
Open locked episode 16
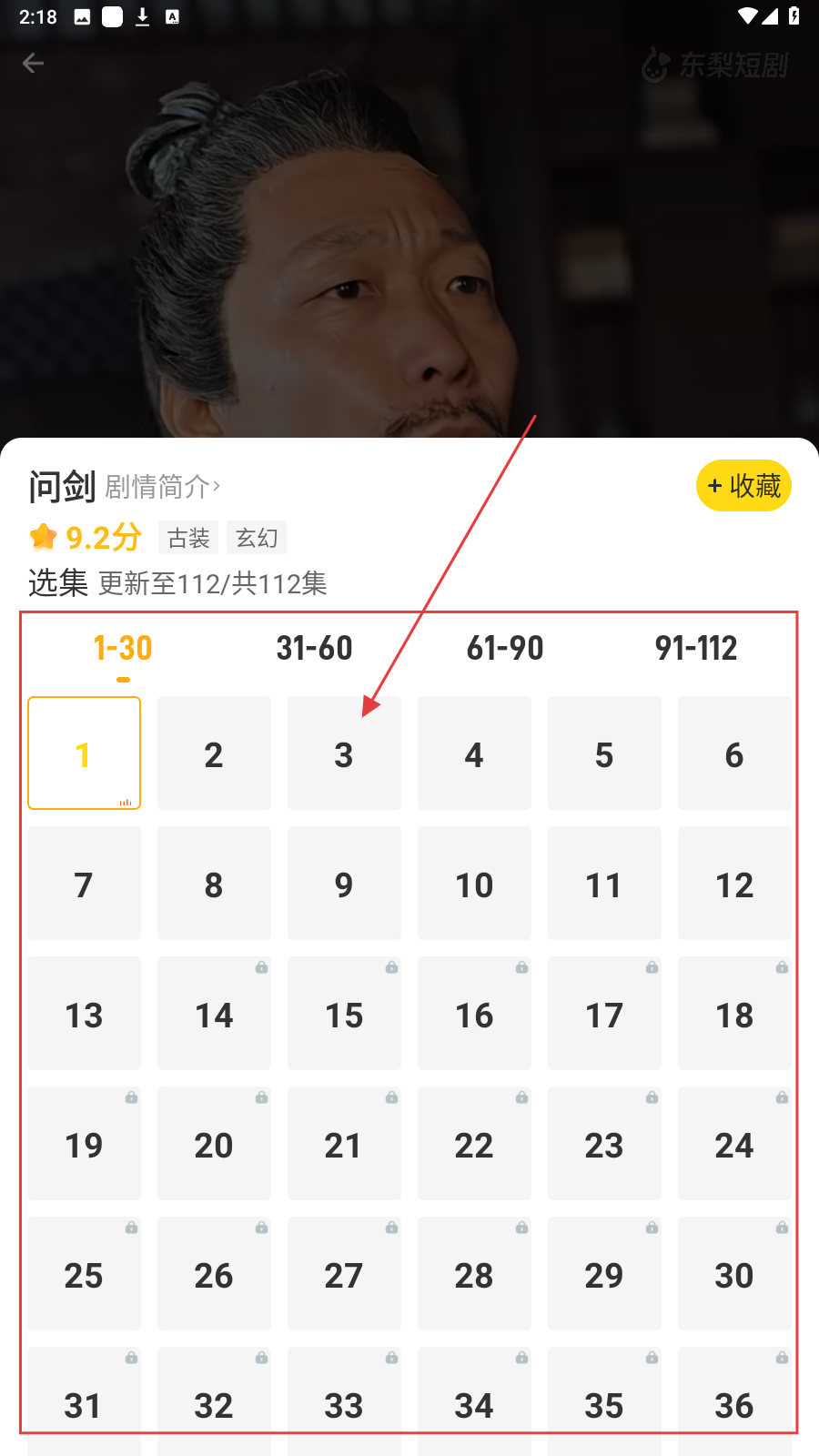tap(474, 1014)
